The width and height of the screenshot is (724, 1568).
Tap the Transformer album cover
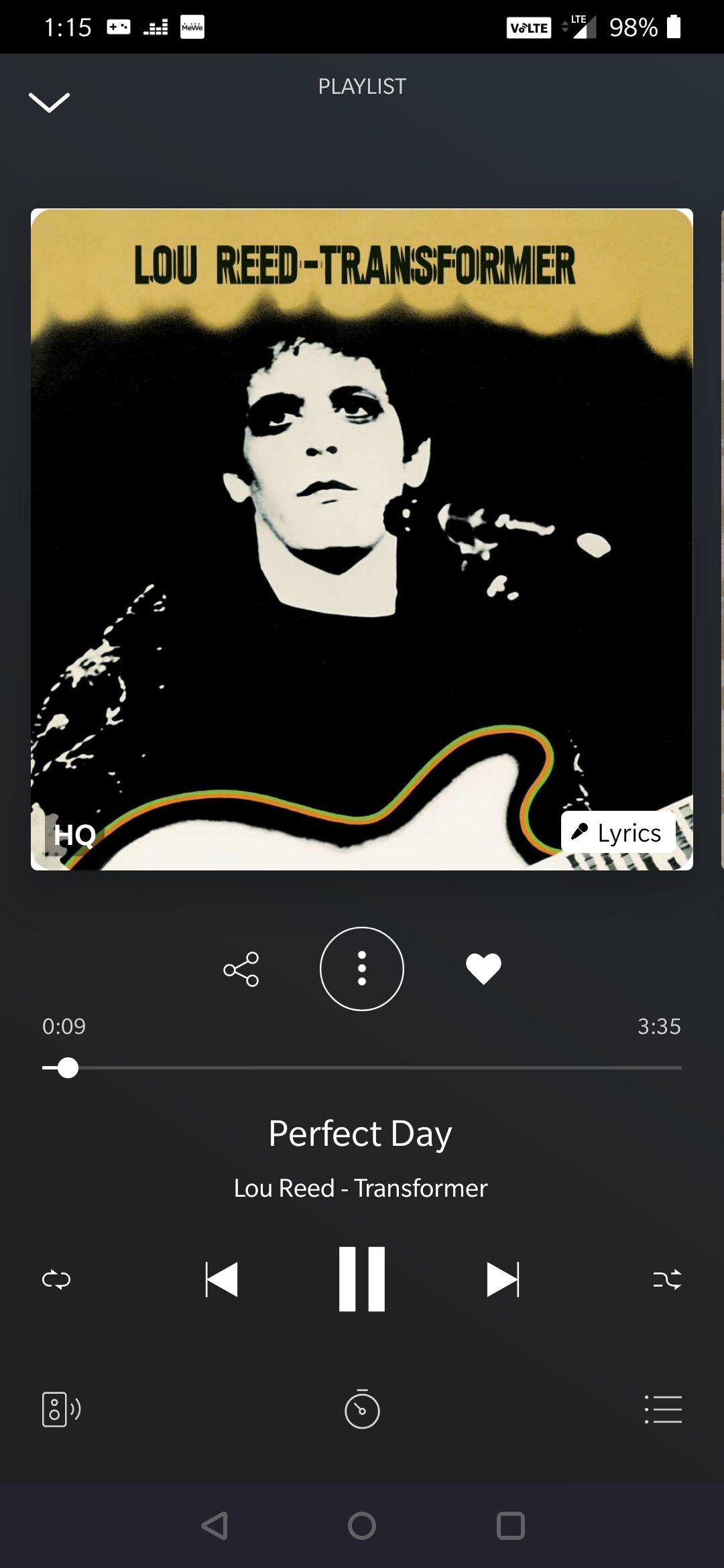362,539
